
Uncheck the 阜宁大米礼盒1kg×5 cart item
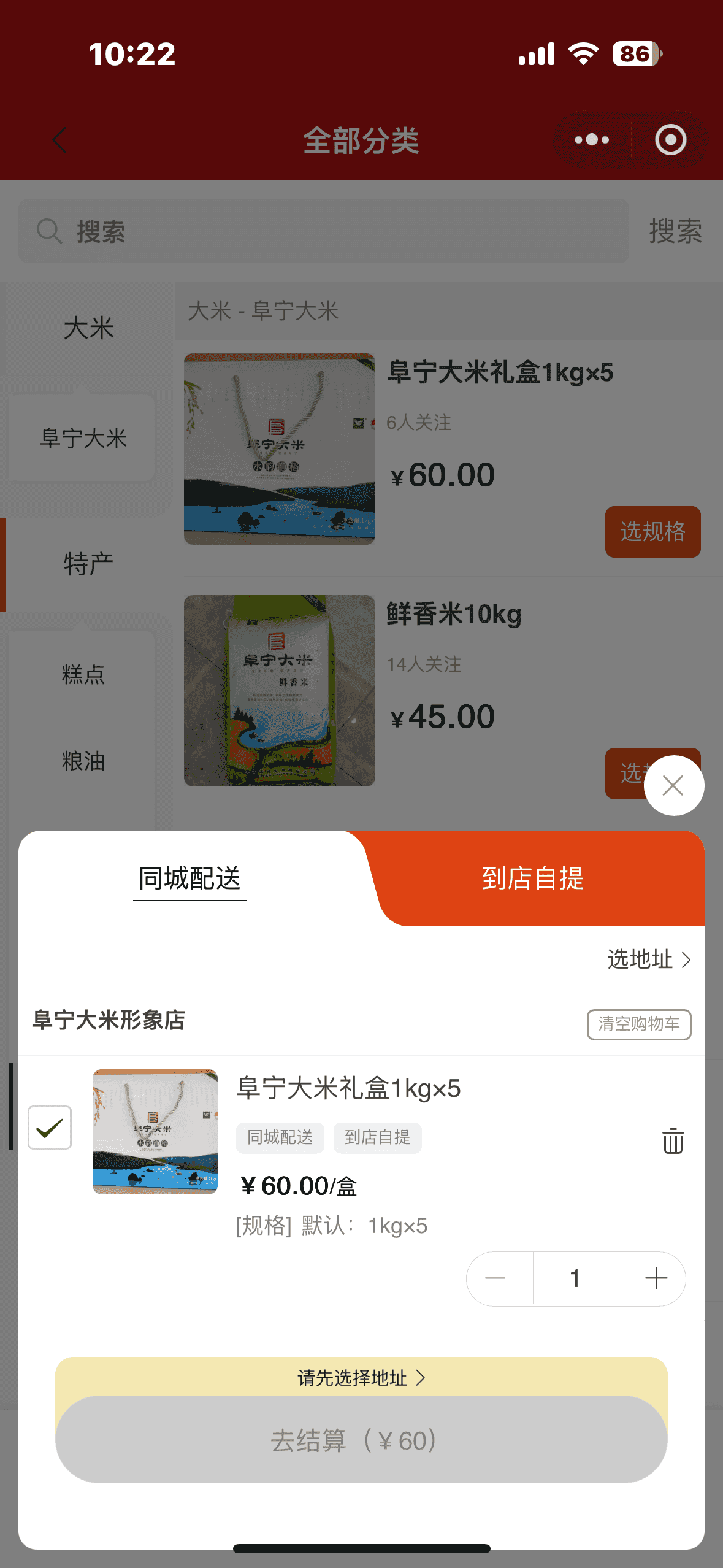pyautogui.click(x=50, y=1128)
